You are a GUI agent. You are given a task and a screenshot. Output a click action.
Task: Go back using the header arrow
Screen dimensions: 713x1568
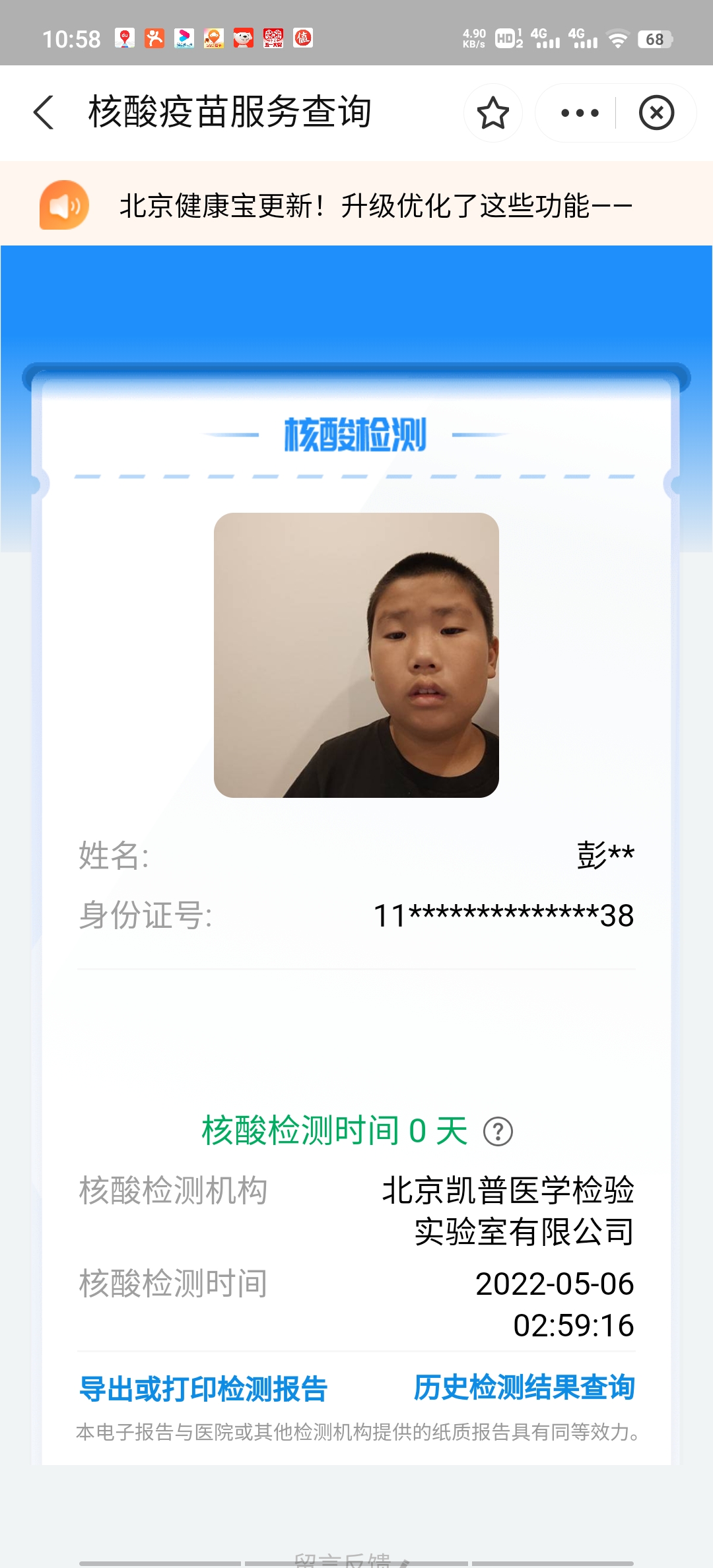coord(44,112)
